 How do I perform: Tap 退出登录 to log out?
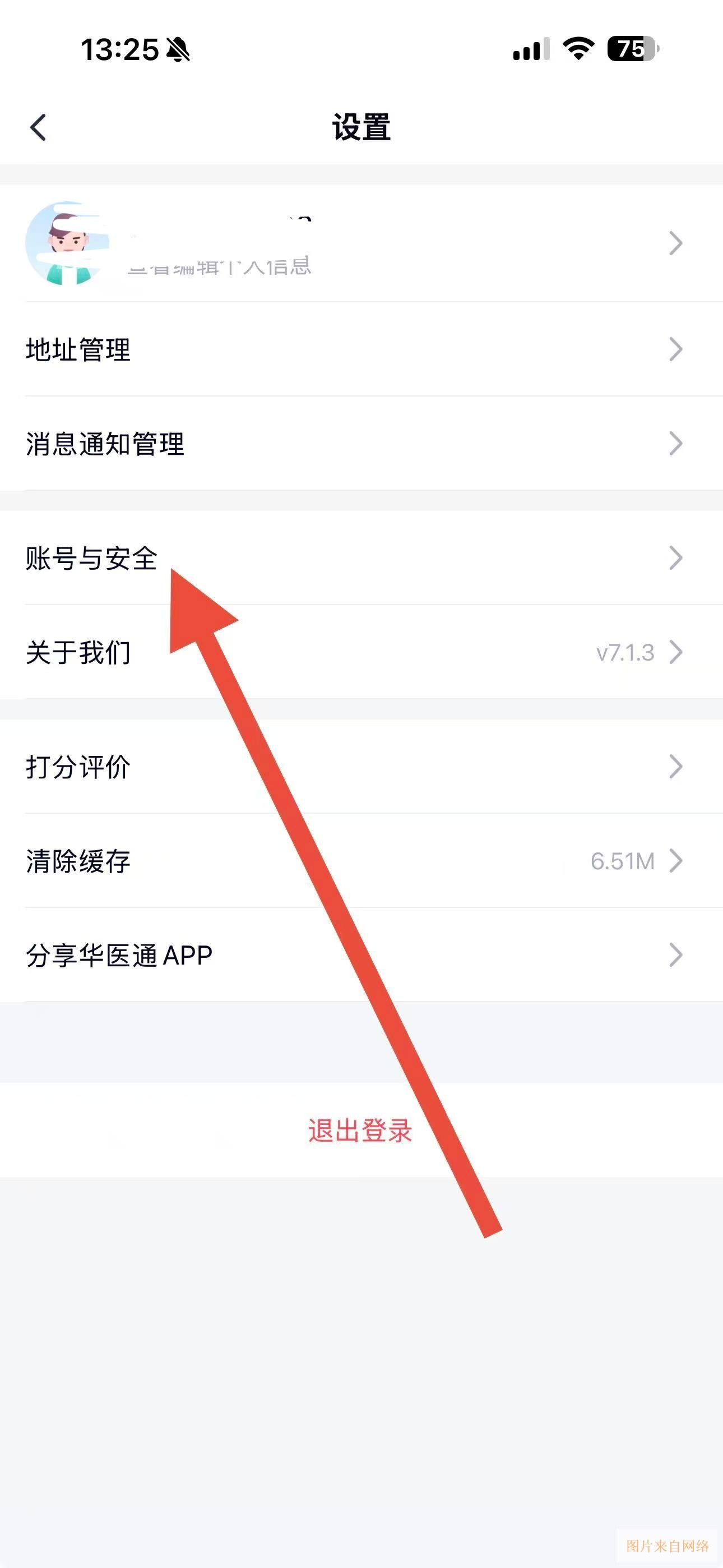360,1131
